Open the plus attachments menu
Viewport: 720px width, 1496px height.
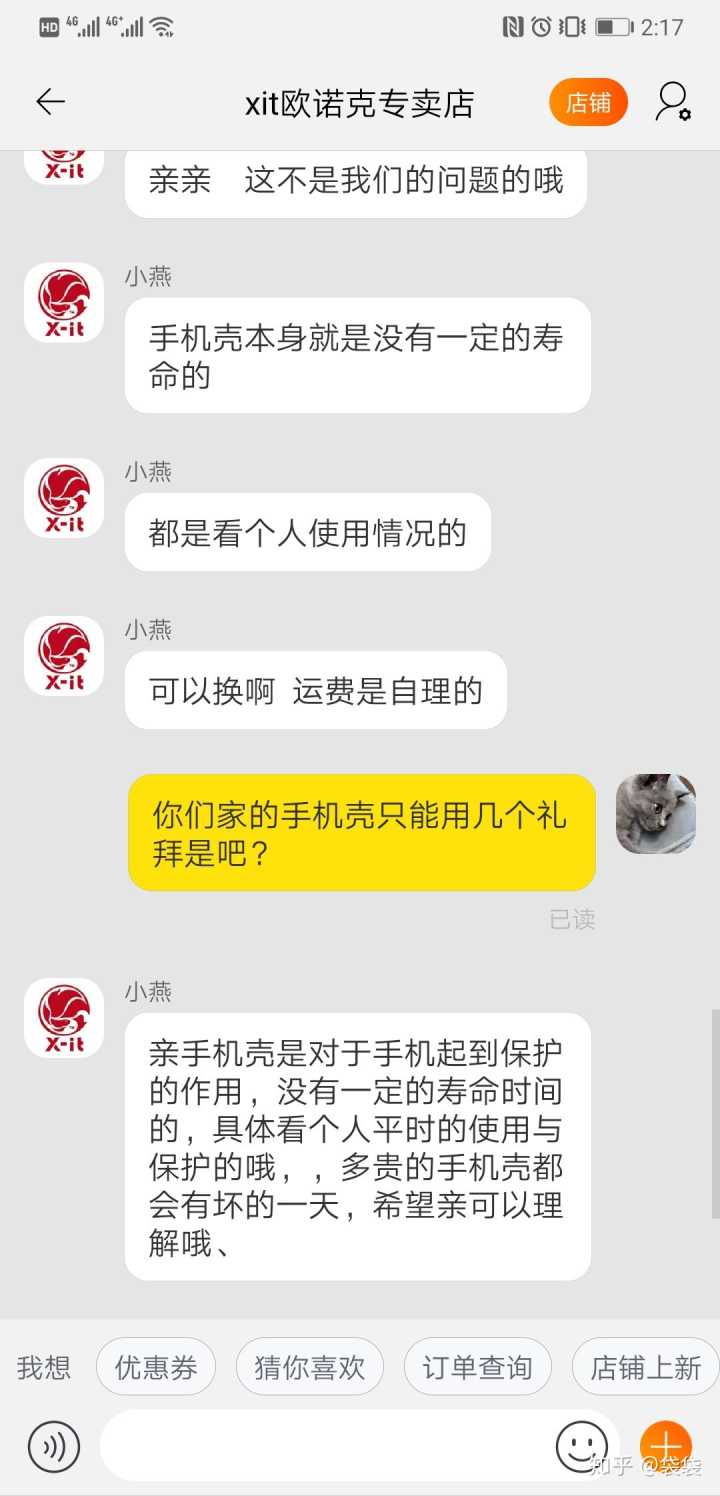point(666,1445)
